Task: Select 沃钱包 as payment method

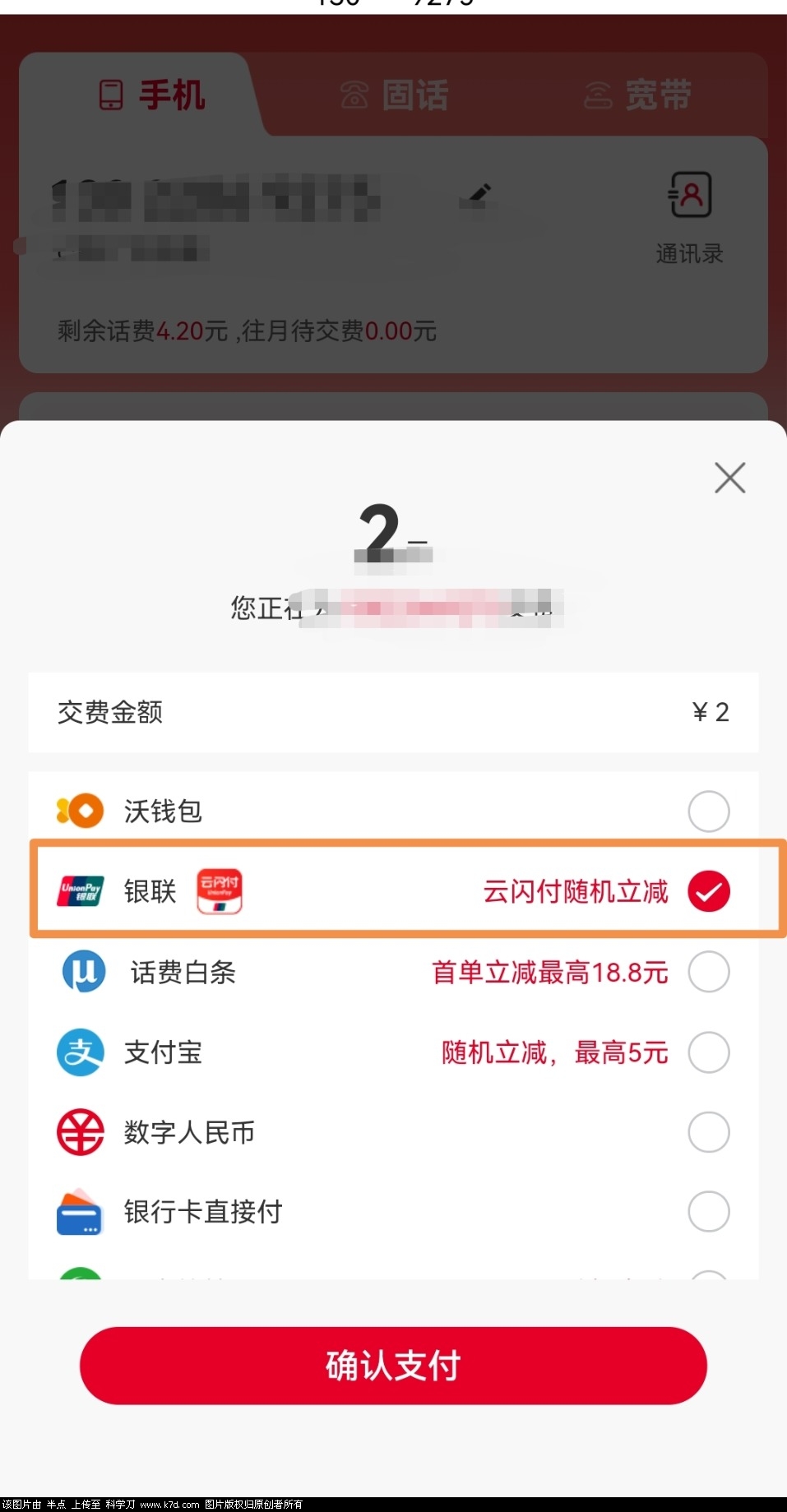Action: click(708, 811)
